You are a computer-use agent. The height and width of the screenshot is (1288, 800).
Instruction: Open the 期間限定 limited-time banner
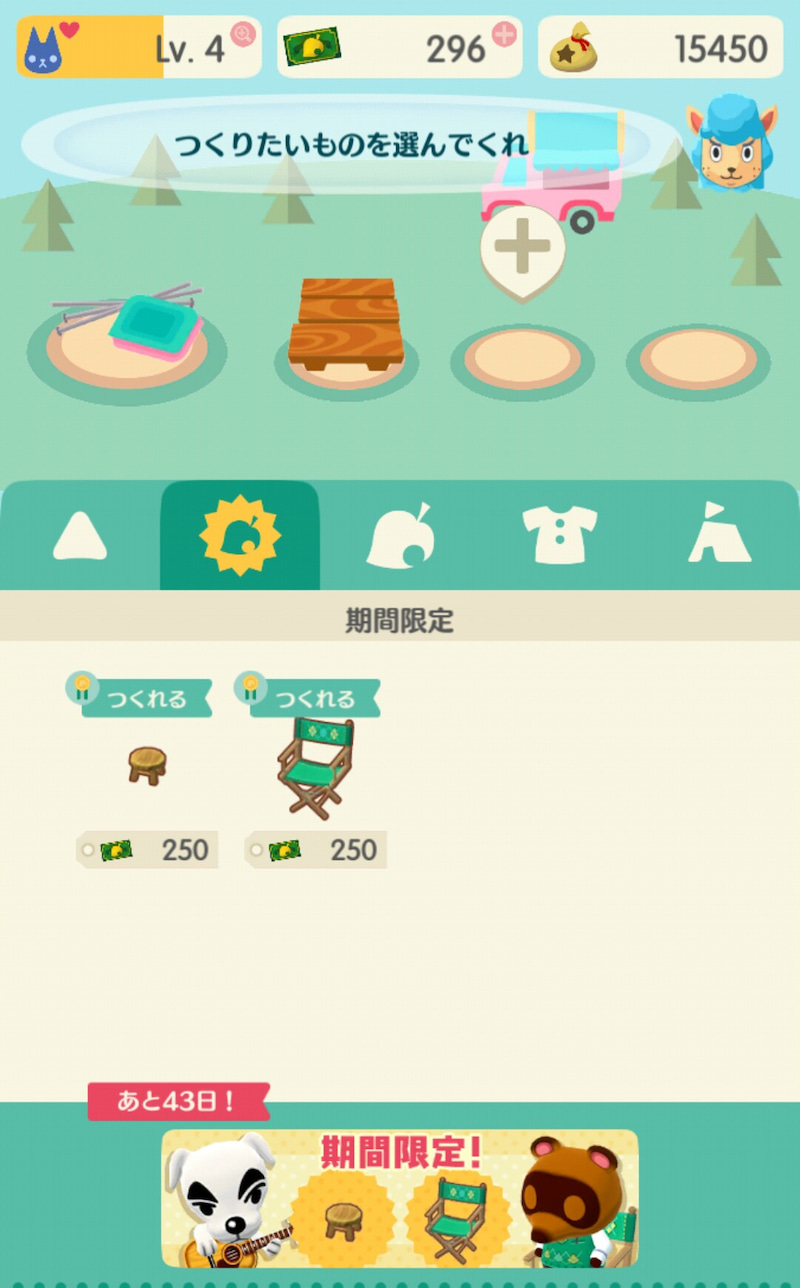(x=400, y=1198)
